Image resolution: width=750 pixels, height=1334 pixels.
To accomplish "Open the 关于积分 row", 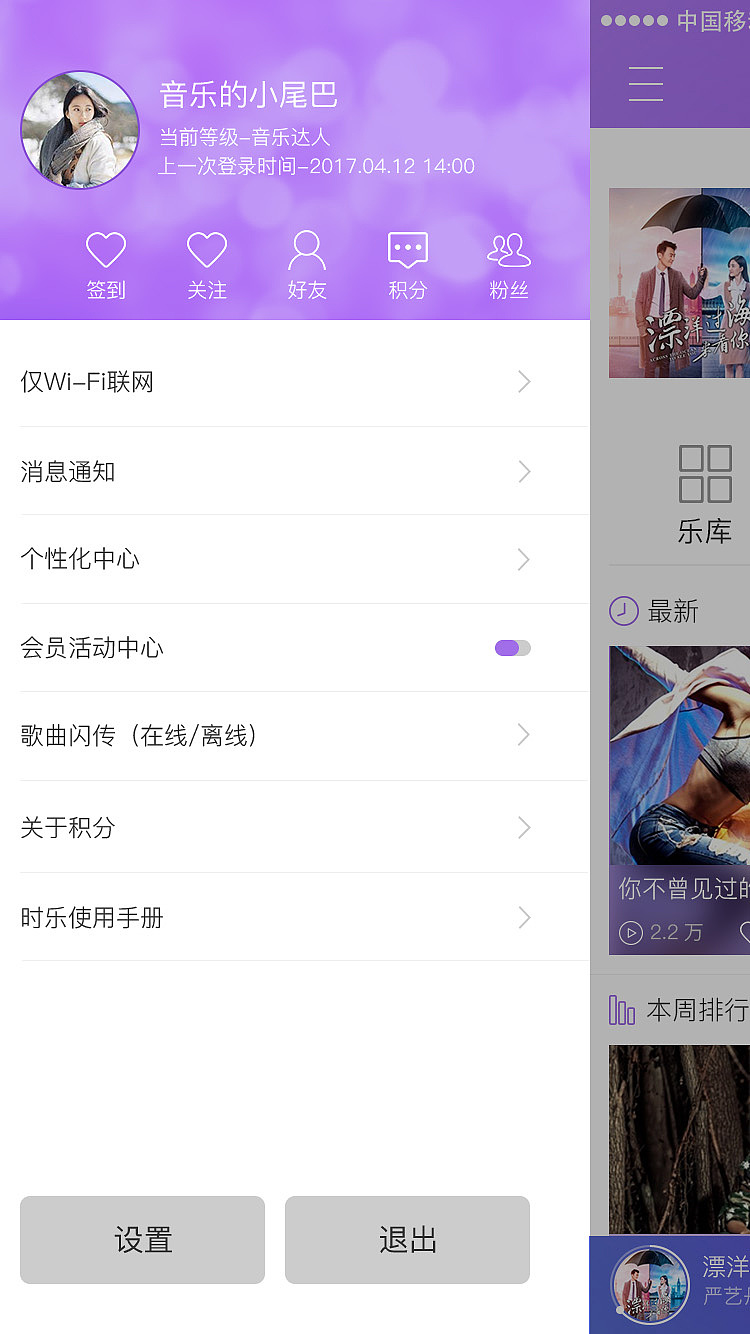I will pyautogui.click(x=275, y=827).
